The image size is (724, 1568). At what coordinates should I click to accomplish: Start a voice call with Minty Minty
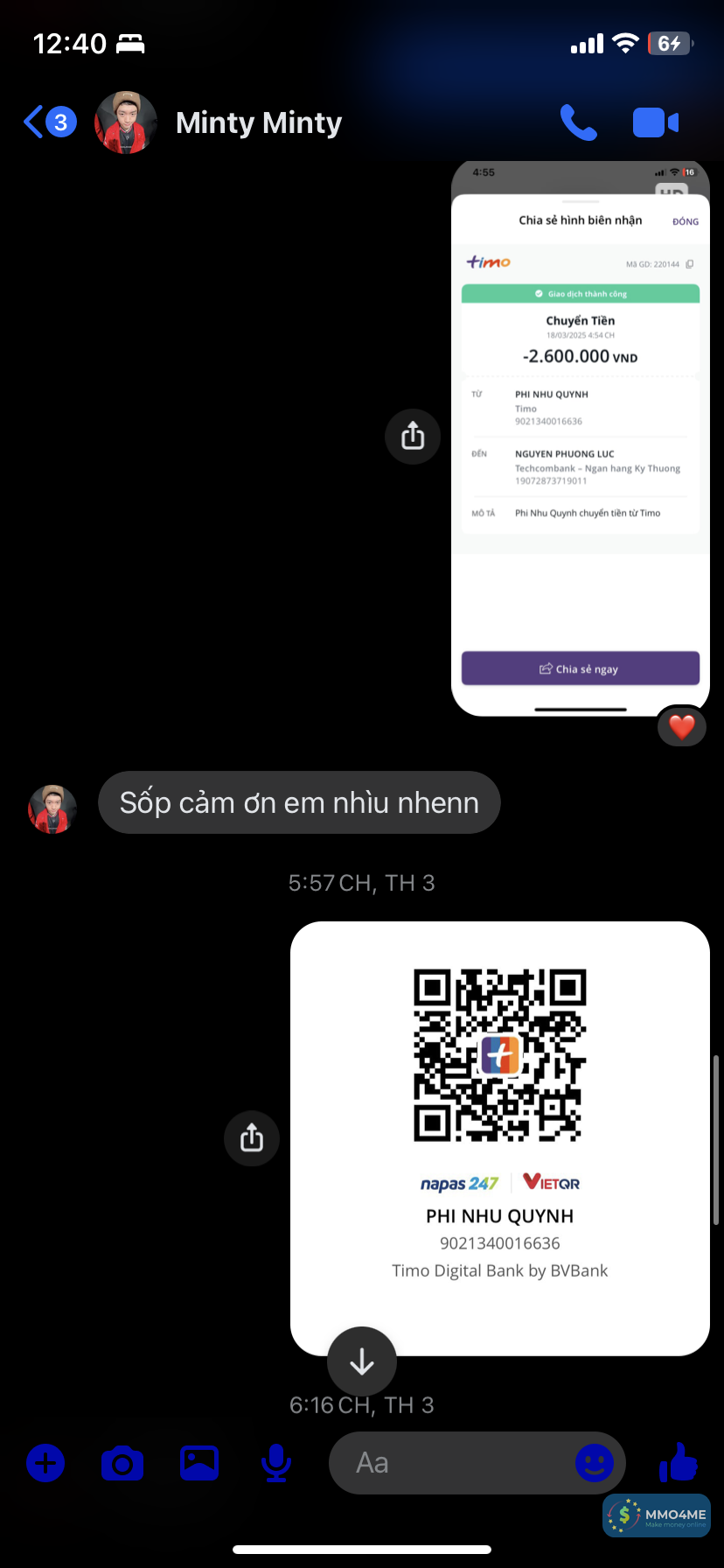coord(578,122)
